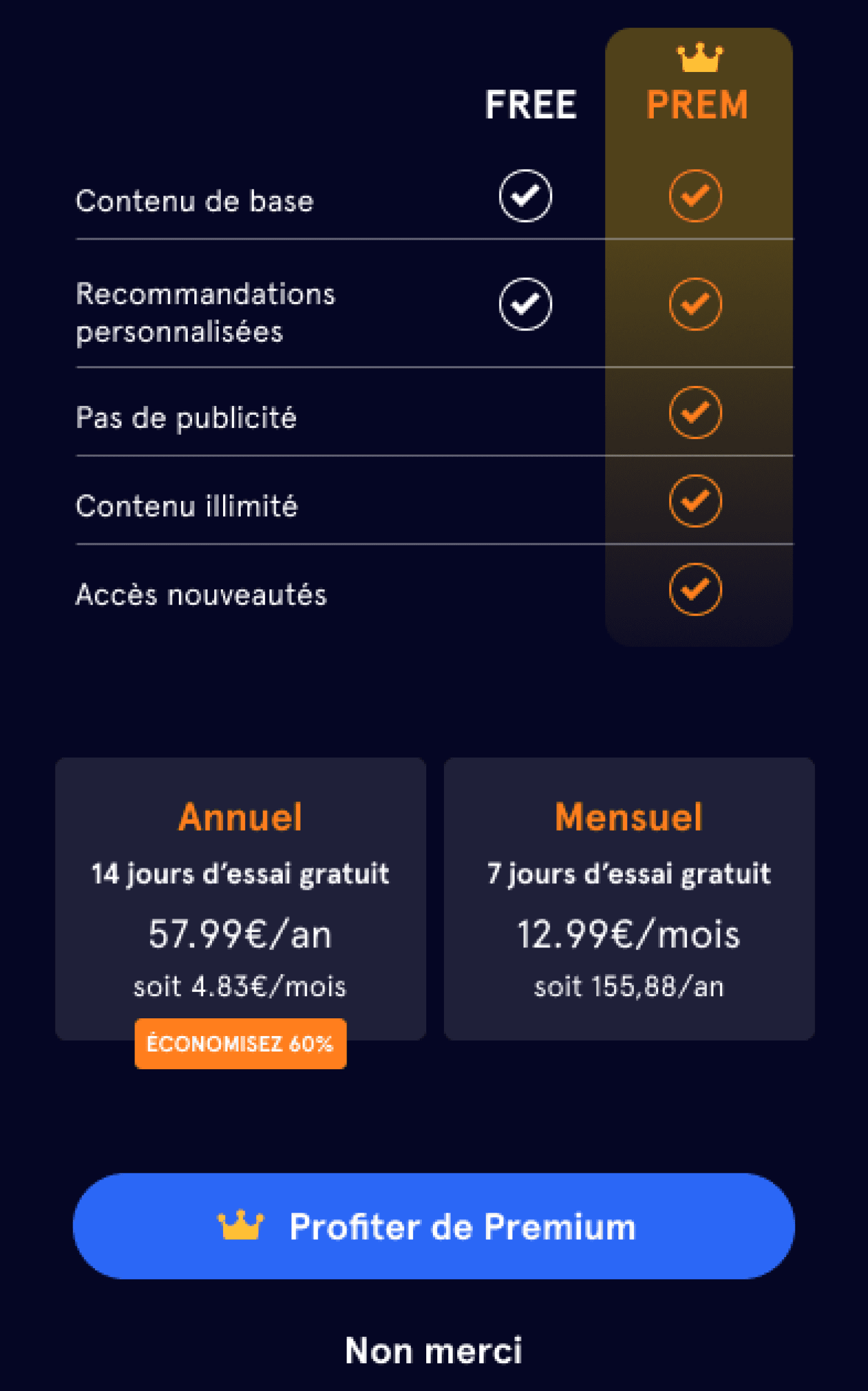The width and height of the screenshot is (868, 1391).
Task: Decline with Non merci
Action: (x=434, y=1351)
